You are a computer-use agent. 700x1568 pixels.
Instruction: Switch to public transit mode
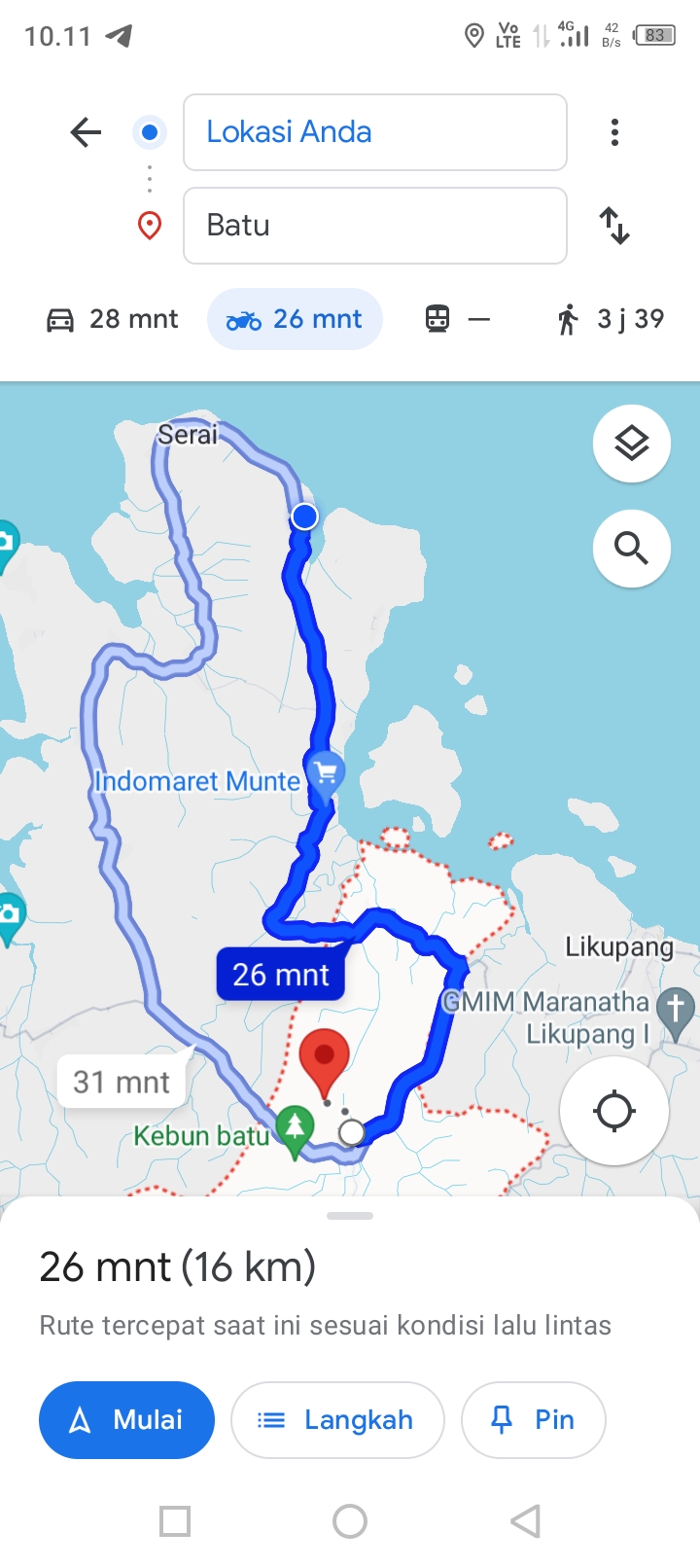click(x=457, y=319)
